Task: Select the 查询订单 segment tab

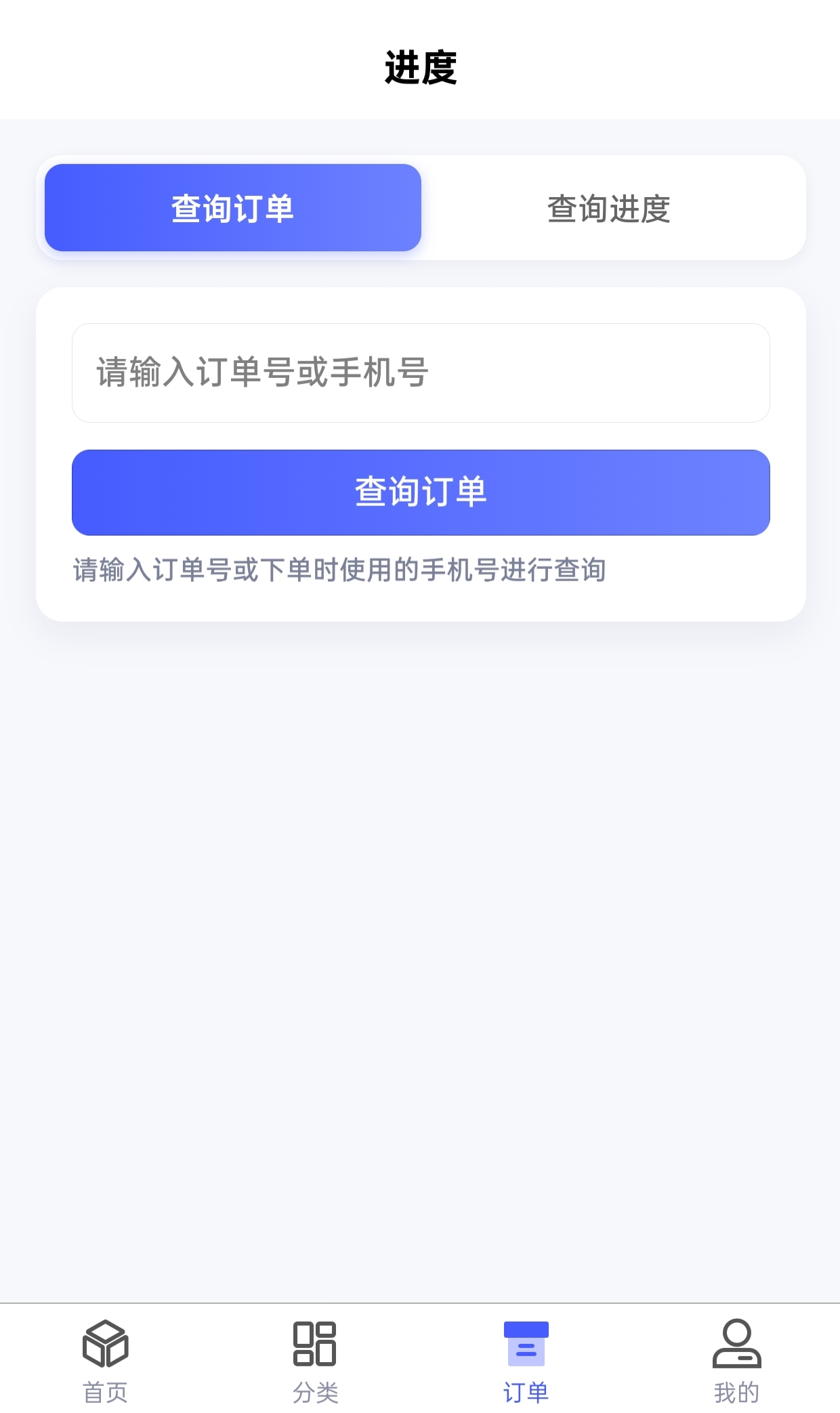Action: [232, 208]
